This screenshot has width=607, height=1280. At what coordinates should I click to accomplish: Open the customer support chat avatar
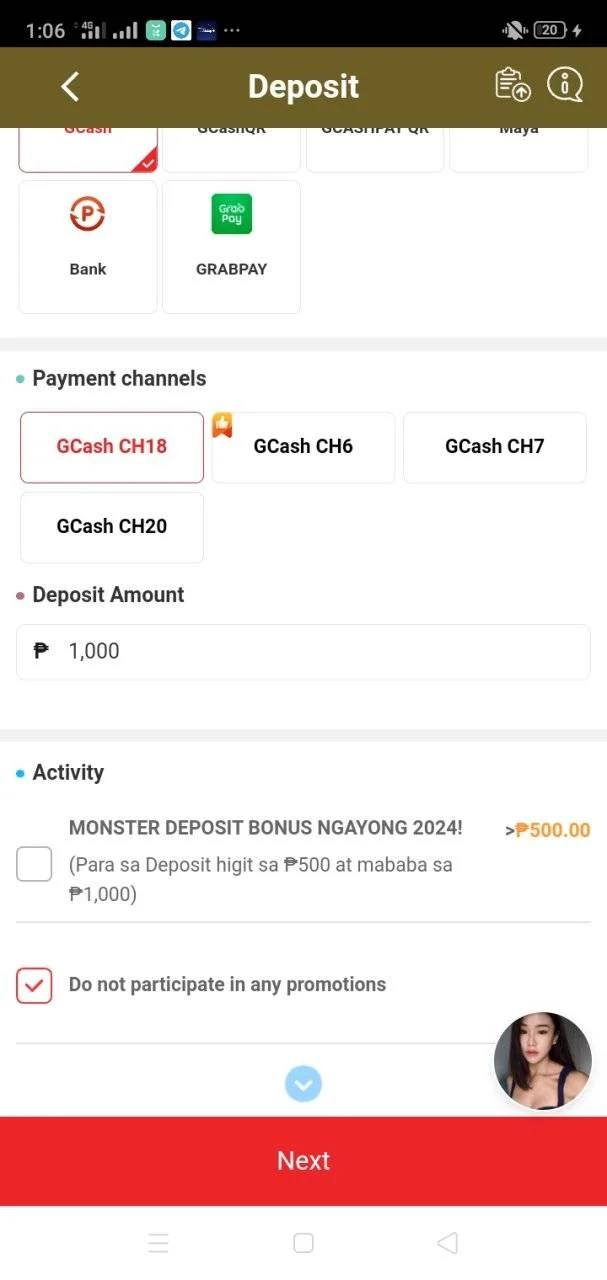pyautogui.click(x=543, y=1061)
